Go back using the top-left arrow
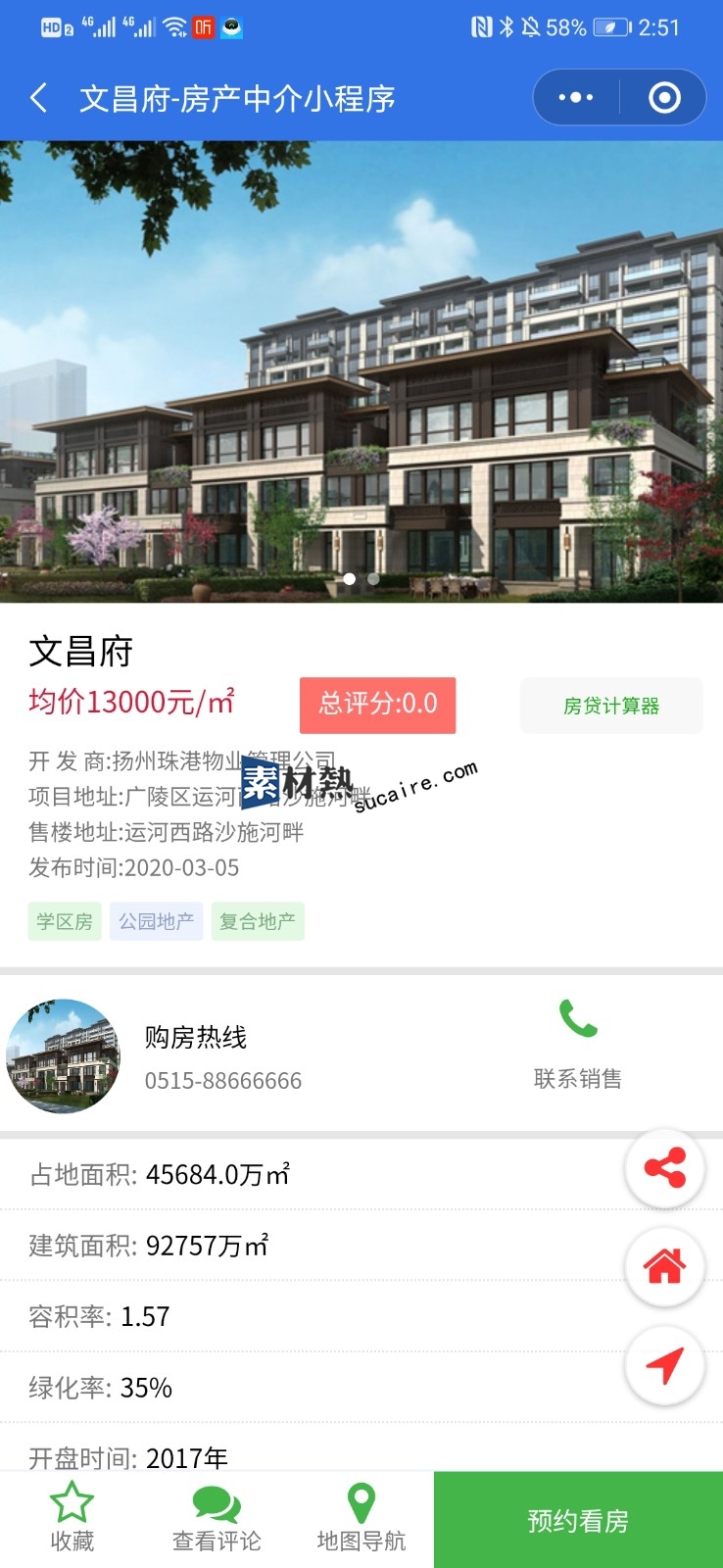The width and height of the screenshot is (723, 1568). coord(39,98)
